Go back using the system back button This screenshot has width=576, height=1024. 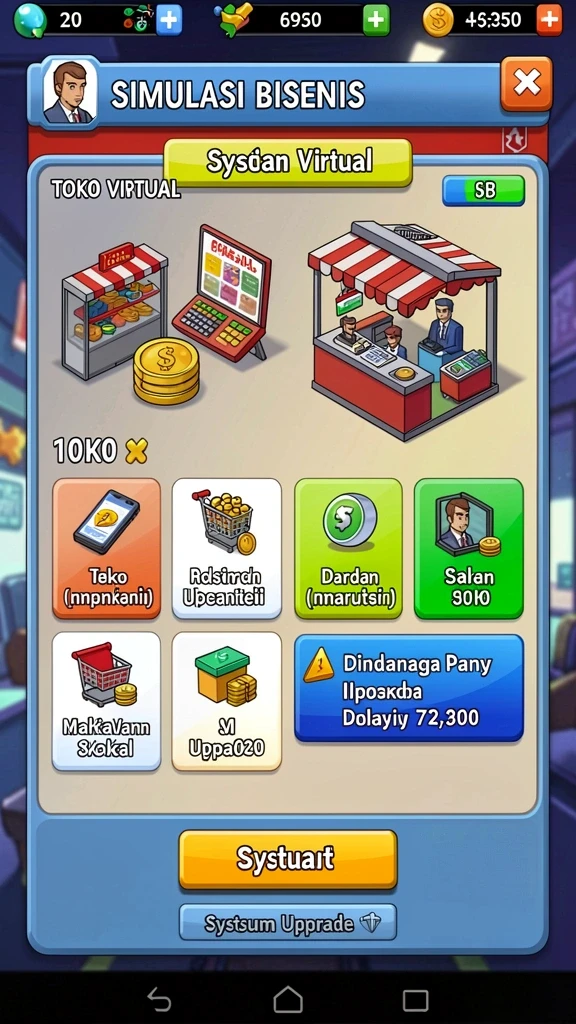(x=159, y=999)
